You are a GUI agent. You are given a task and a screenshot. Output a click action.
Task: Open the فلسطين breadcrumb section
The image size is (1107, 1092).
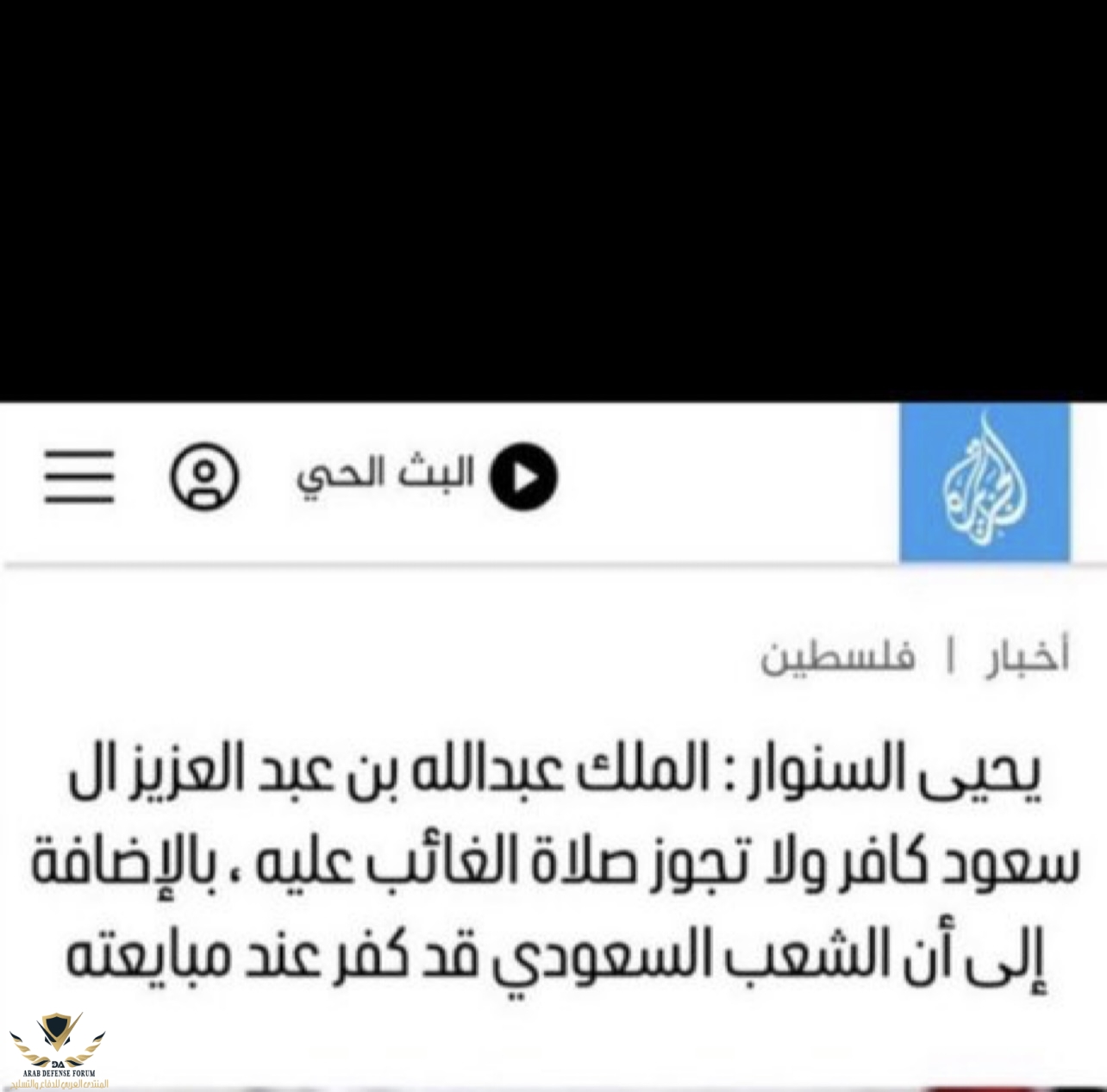point(837,658)
